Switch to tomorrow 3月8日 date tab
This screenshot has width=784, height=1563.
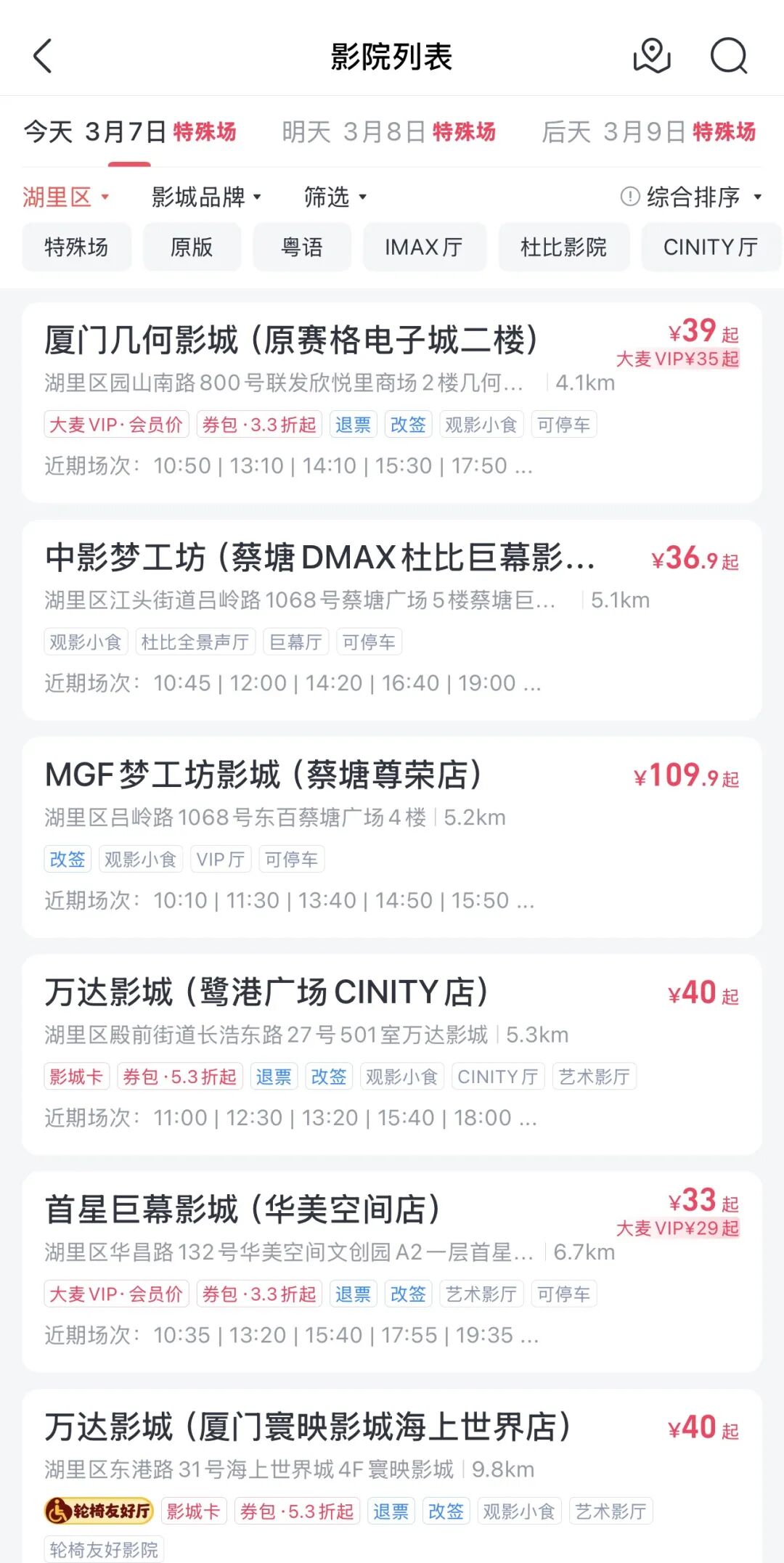pyautogui.click(x=388, y=132)
